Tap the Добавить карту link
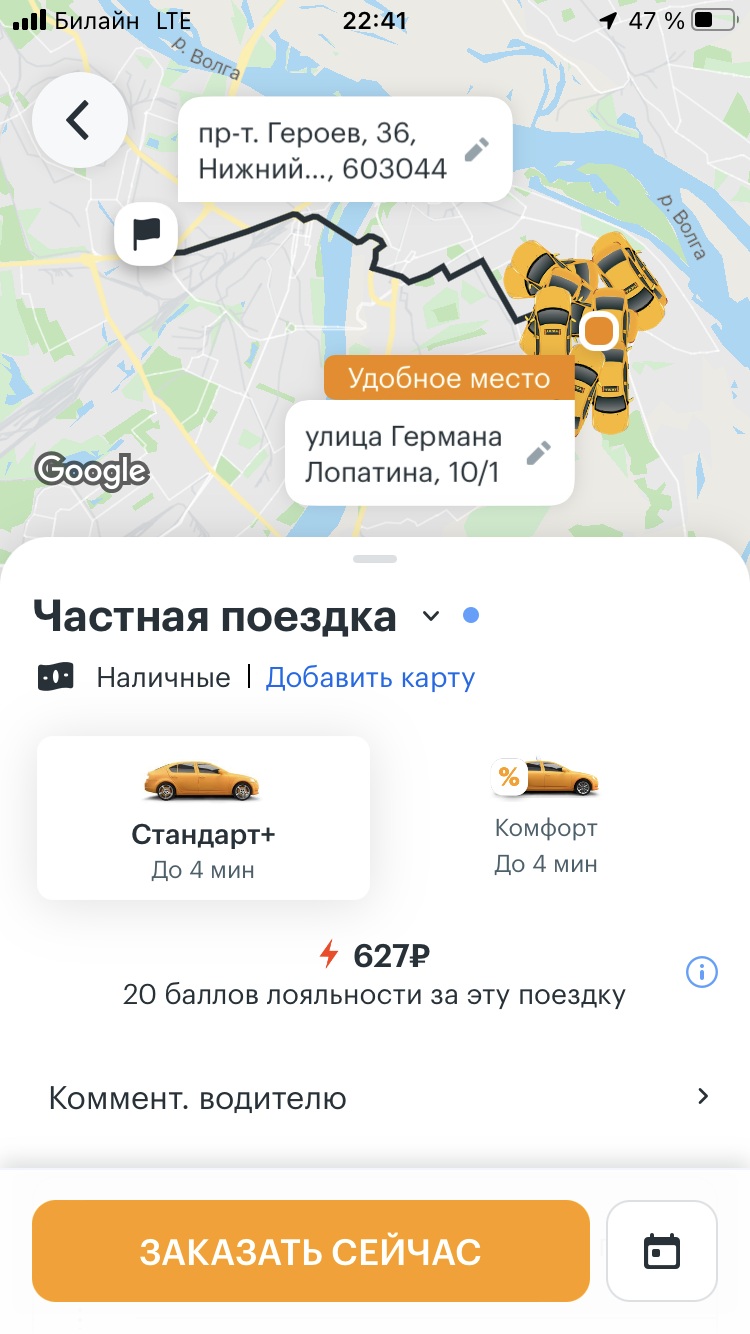 tap(370, 678)
